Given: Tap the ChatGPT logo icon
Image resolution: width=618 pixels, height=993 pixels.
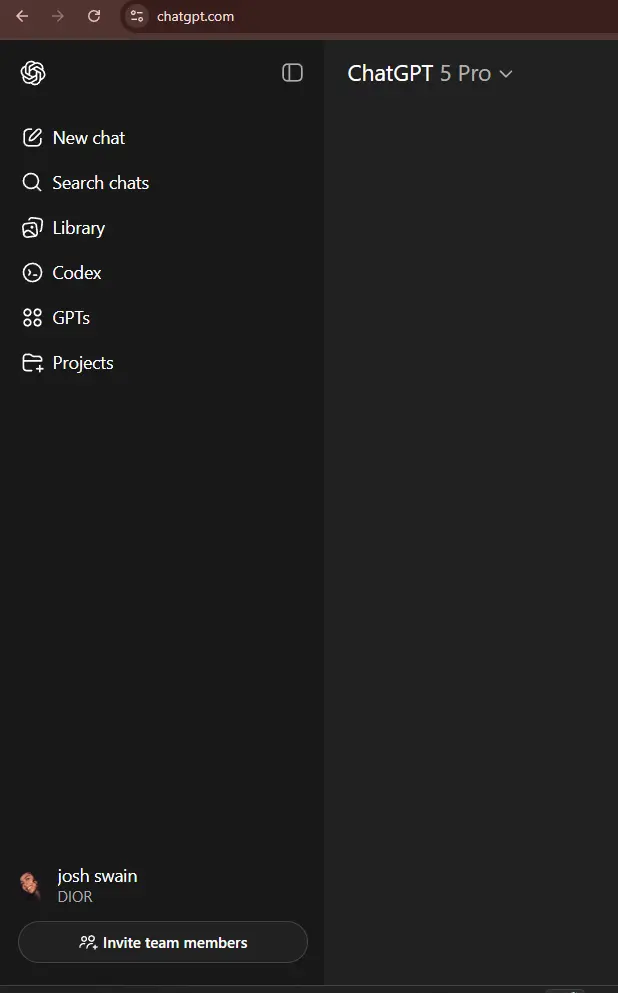Looking at the screenshot, I should click(x=33, y=73).
